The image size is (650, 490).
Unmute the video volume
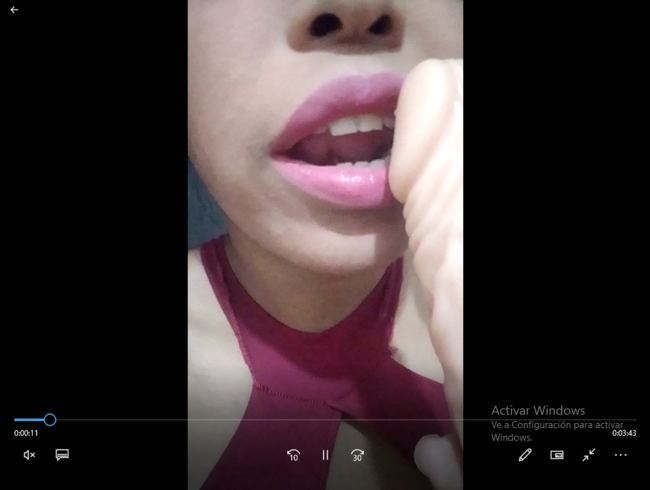(x=29, y=455)
